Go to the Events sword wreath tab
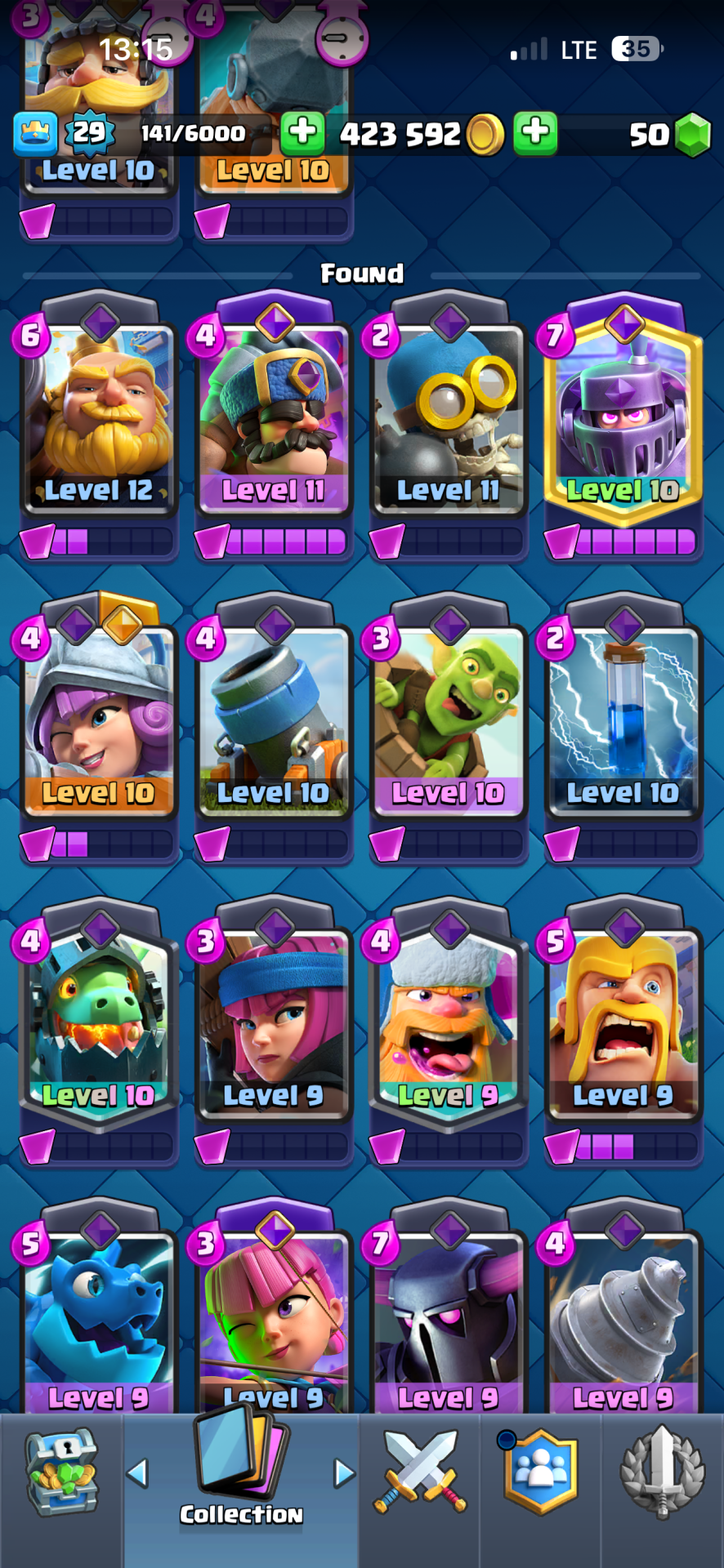Viewport: 724px width, 1568px height. pyautogui.click(x=662, y=1474)
